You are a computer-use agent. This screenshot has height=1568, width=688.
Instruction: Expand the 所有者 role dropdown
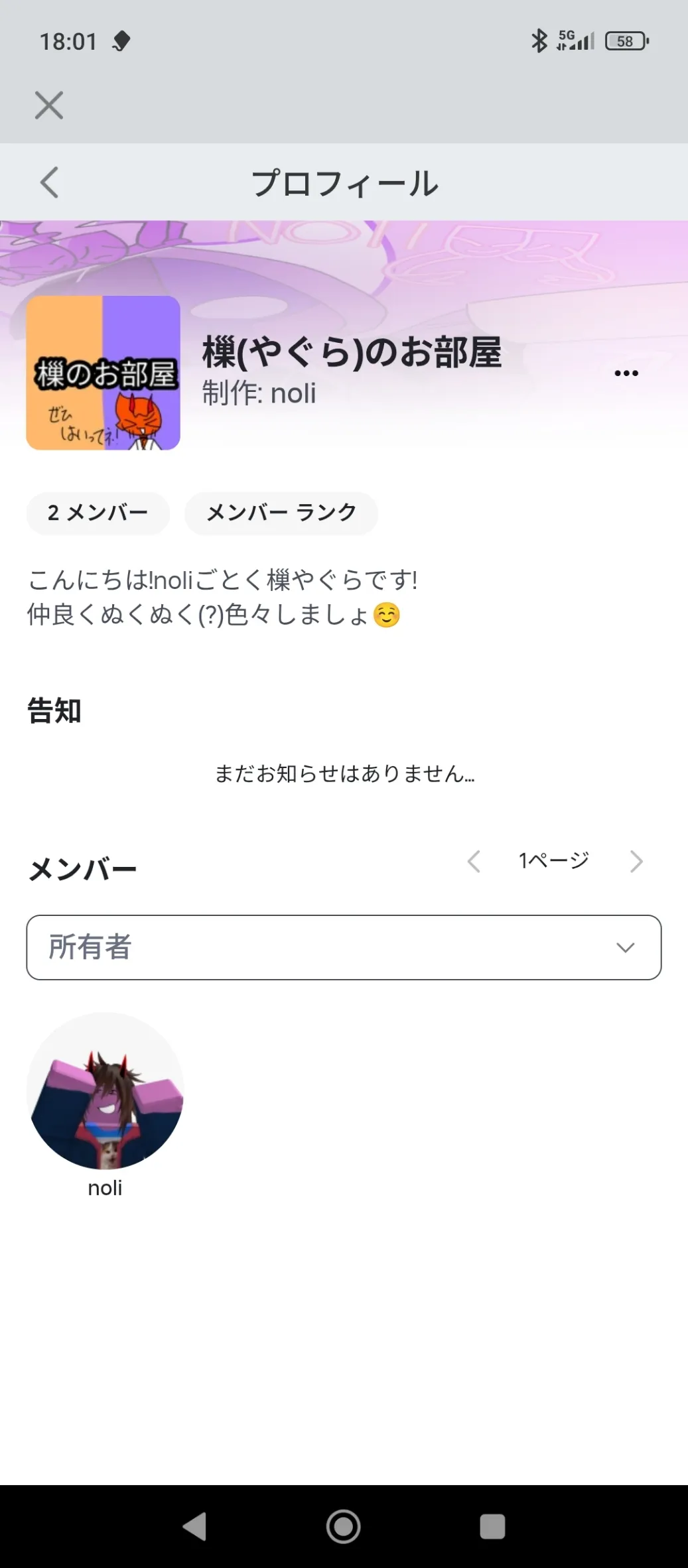click(x=344, y=947)
